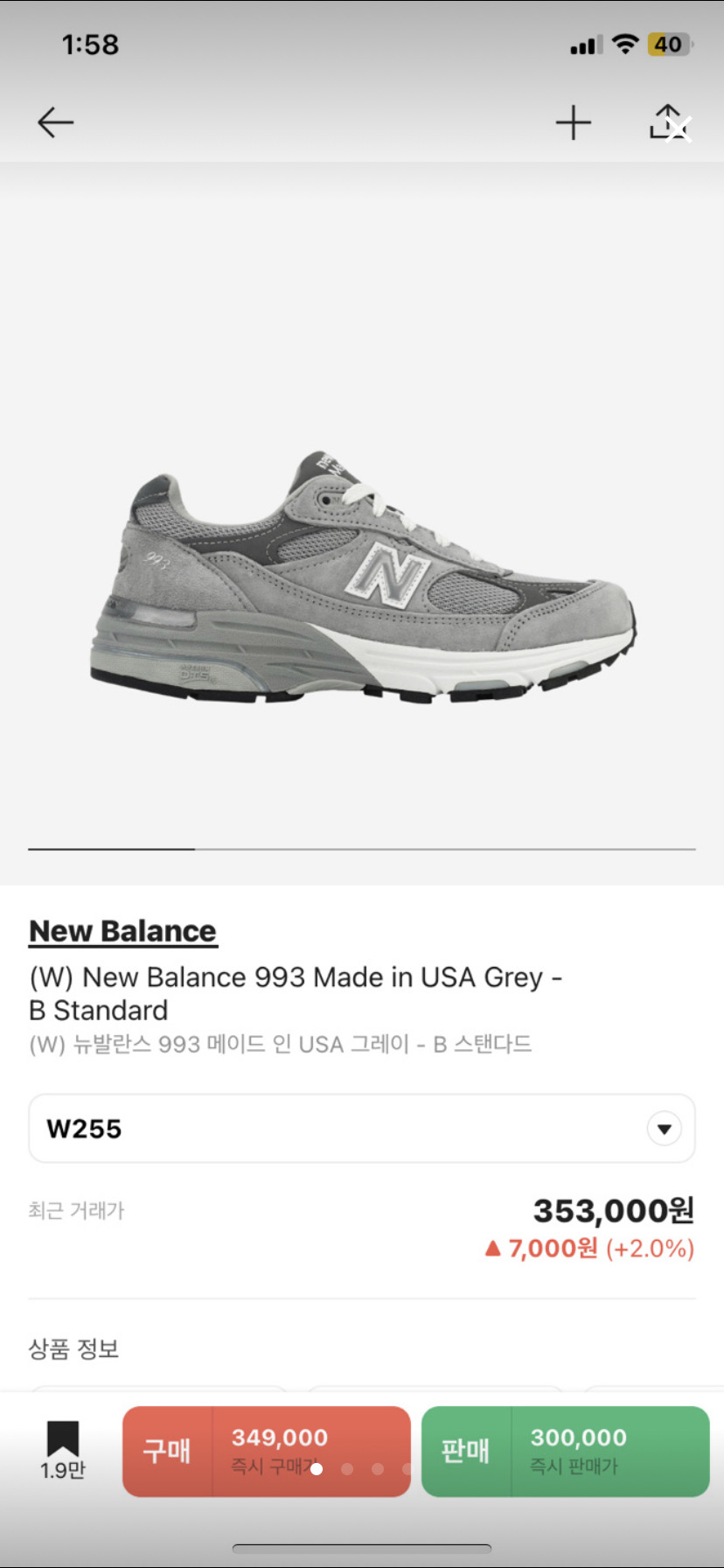Viewport: 724px width, 1568px height.
Task: Open the New Balance brand link
Action: point(122,931)
